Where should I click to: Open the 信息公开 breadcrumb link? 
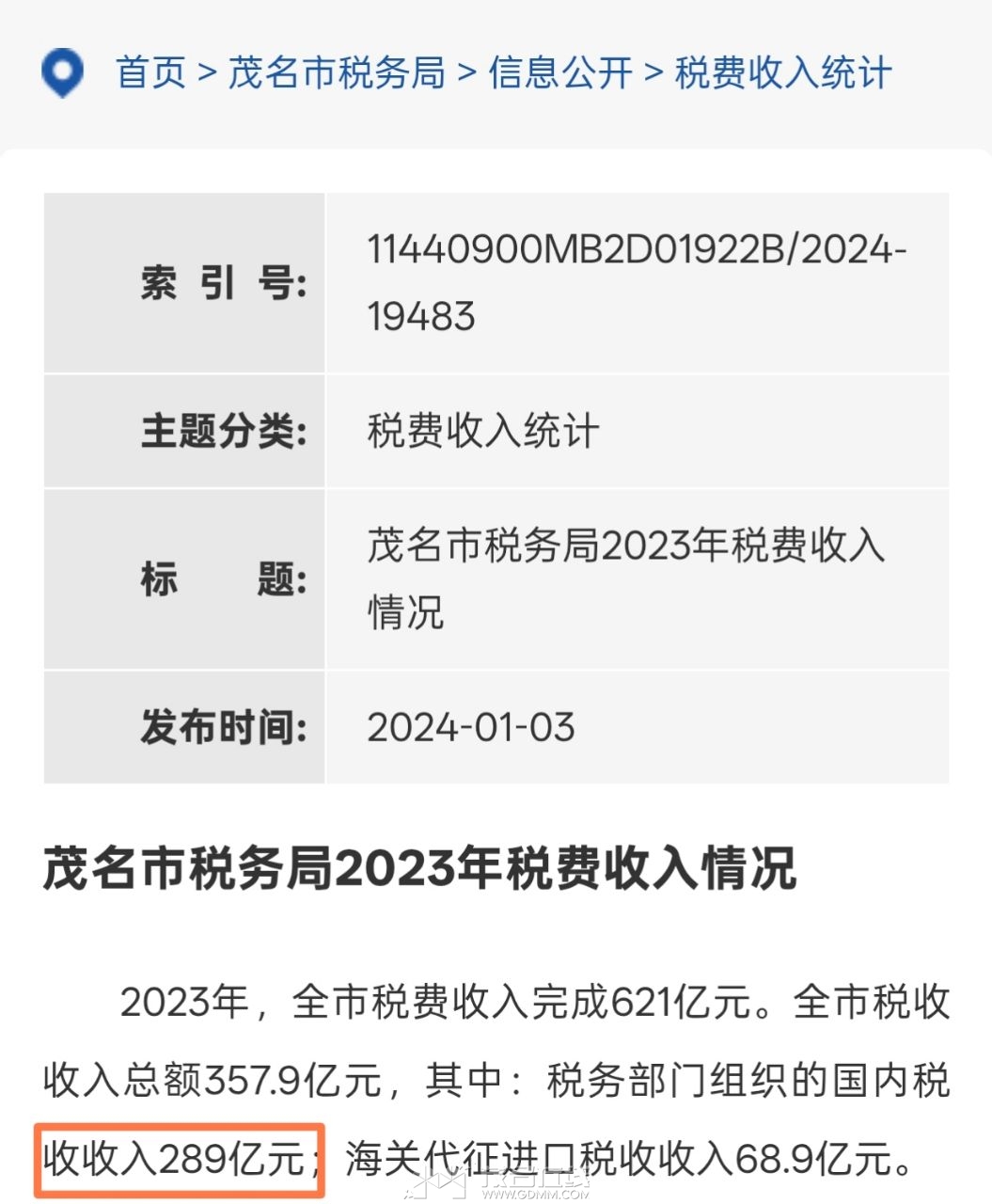pos(560,72)
